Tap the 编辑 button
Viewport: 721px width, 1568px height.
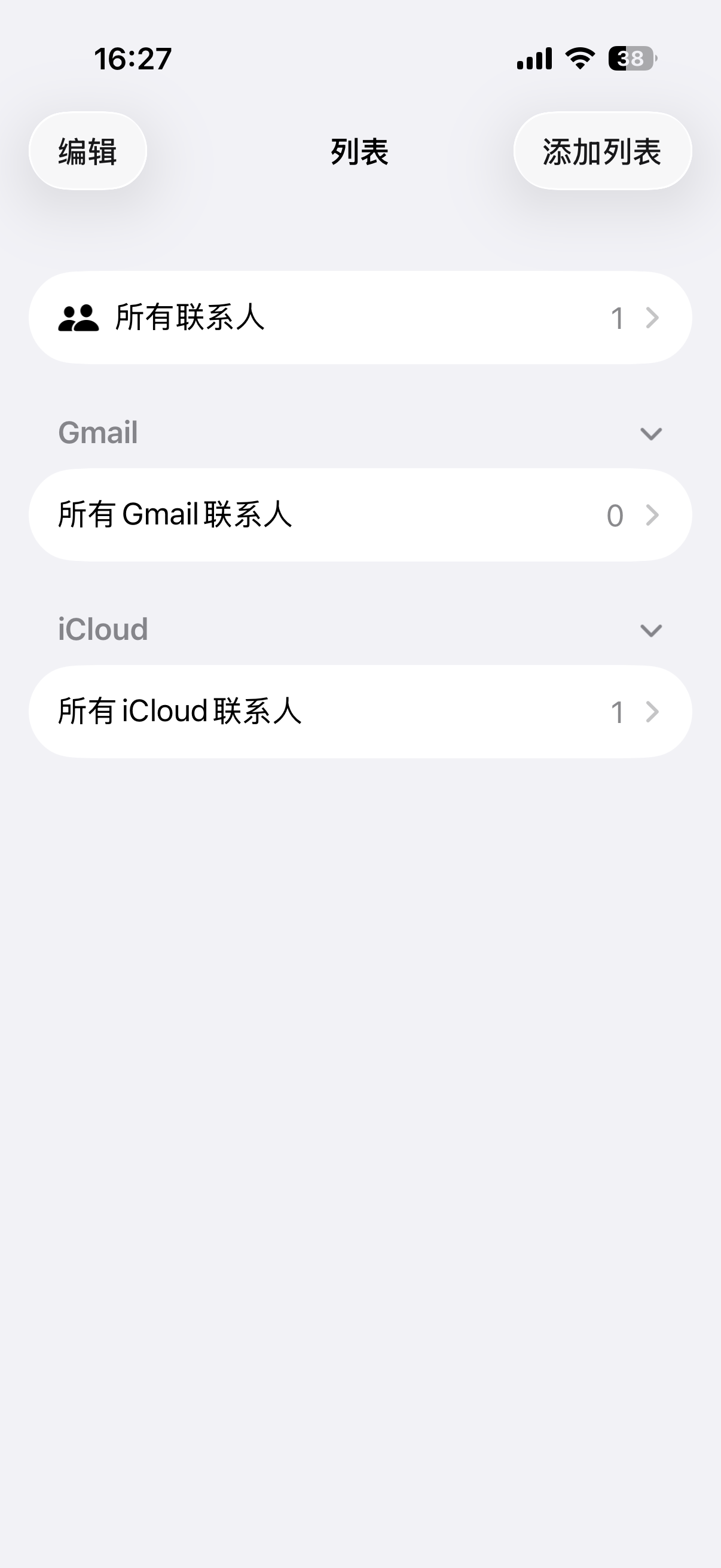click(x=88, y=151)
